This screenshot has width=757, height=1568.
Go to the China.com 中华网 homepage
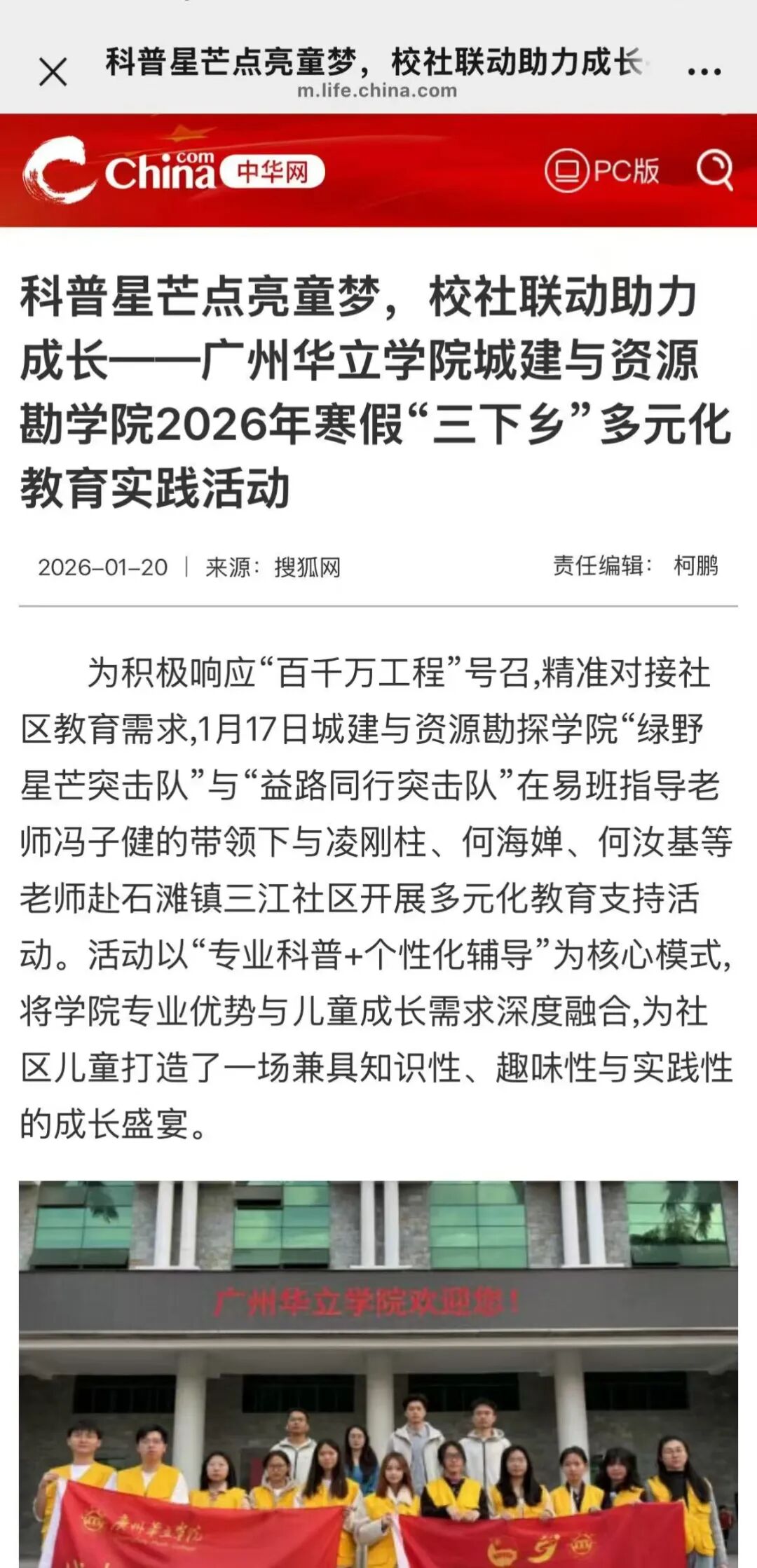point(173,170)
